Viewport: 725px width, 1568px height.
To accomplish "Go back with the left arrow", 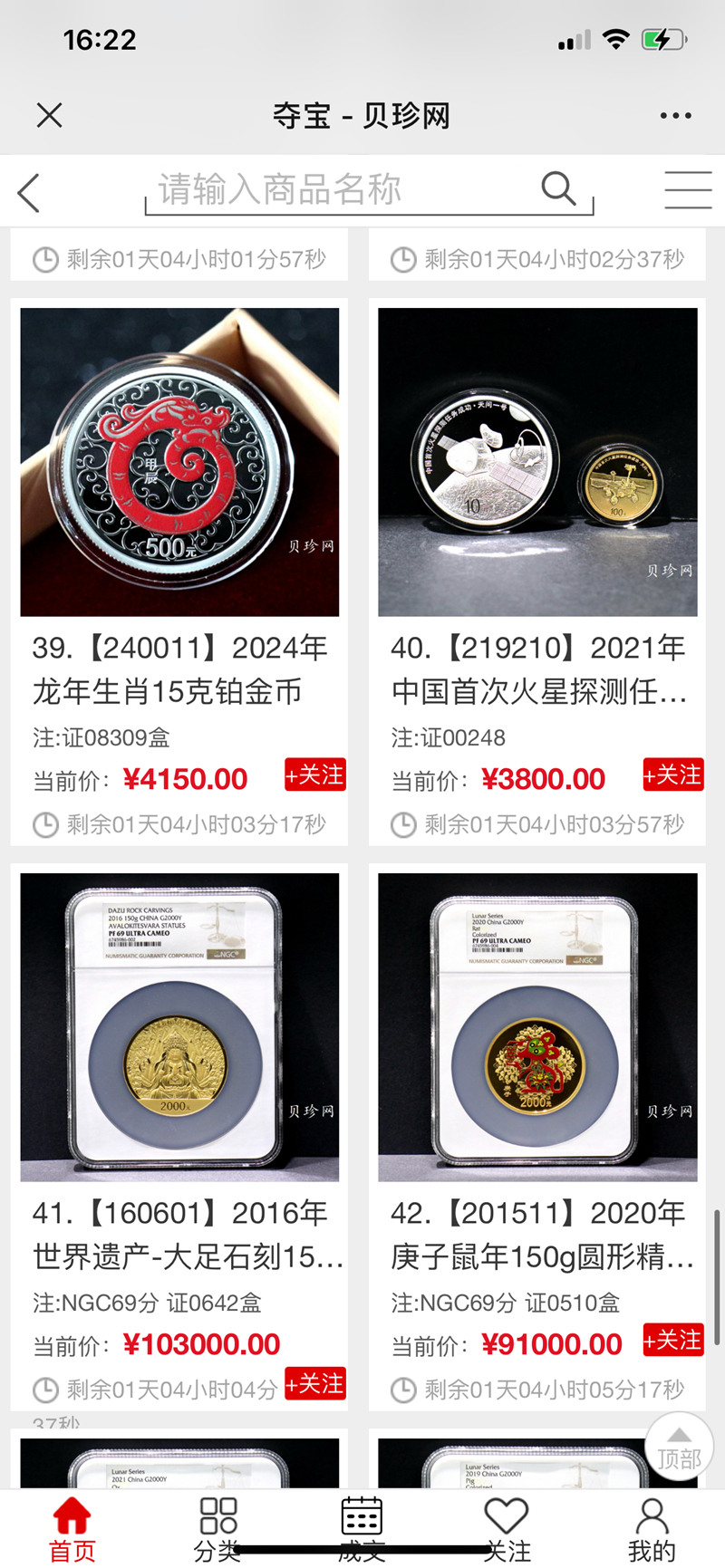I will click(x=29, y=192).
